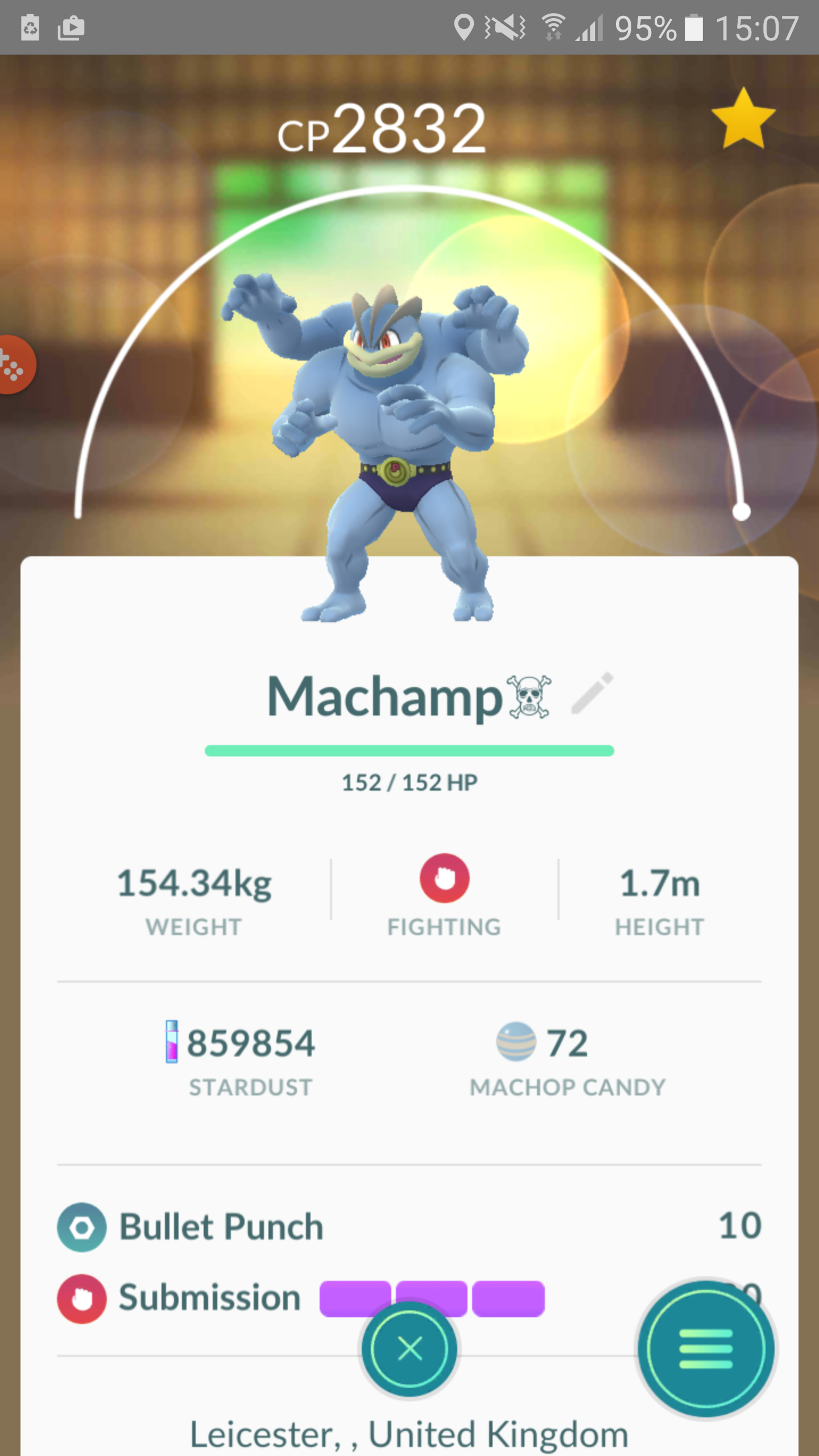
Task: Open the green hamburger menu button
Action: point(706,1348)
